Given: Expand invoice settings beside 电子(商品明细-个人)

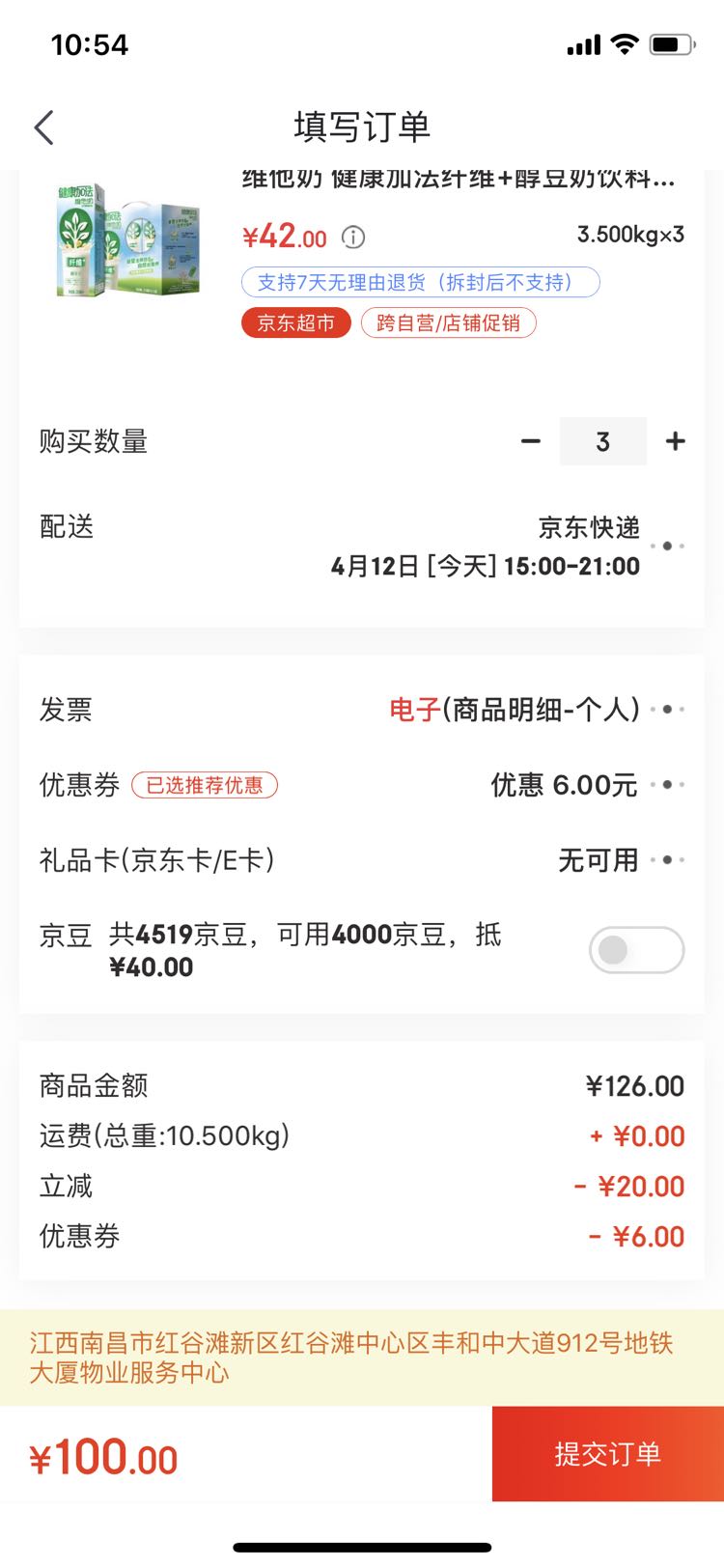Looking at the screenshot, I should coord(667,709).
